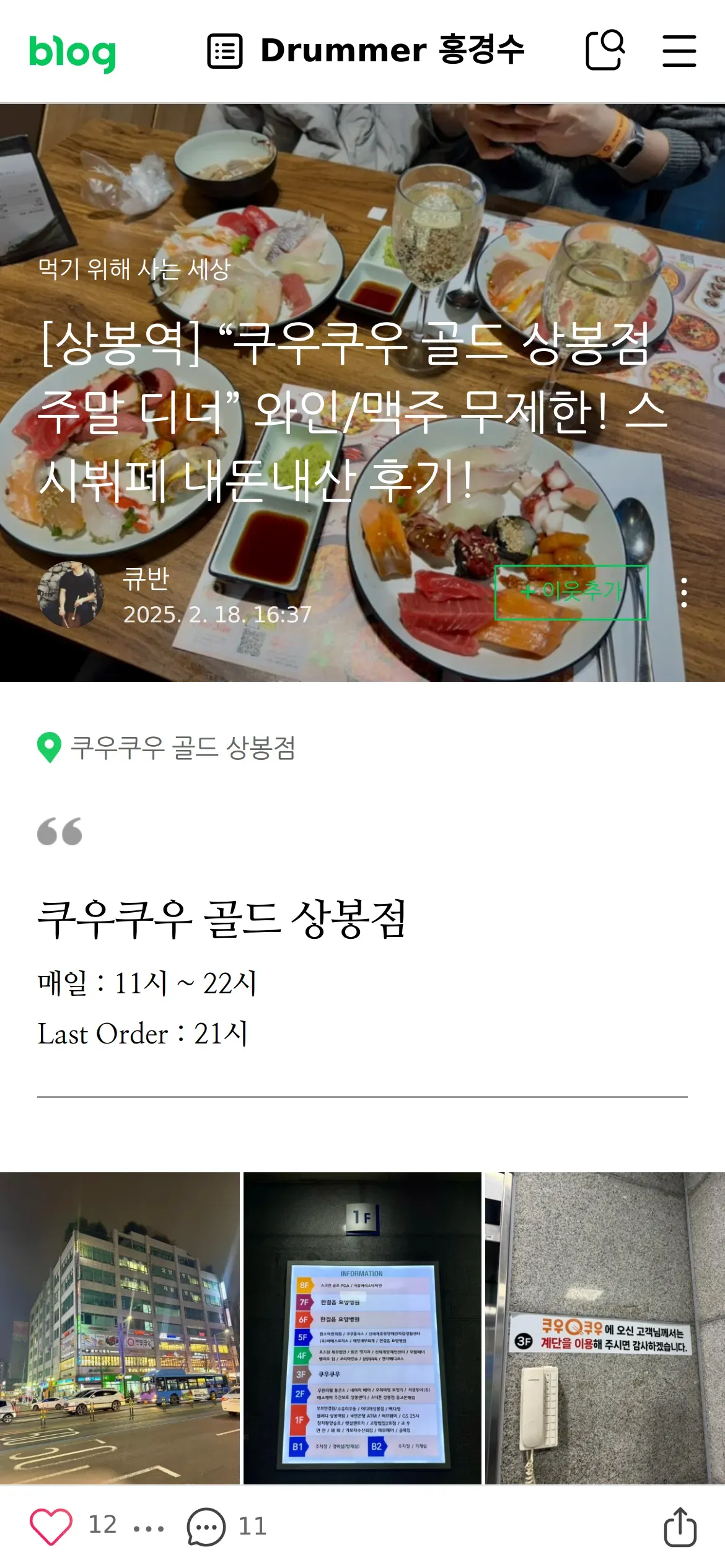
Task: Share this blog post
Action: pos(680,1526)
